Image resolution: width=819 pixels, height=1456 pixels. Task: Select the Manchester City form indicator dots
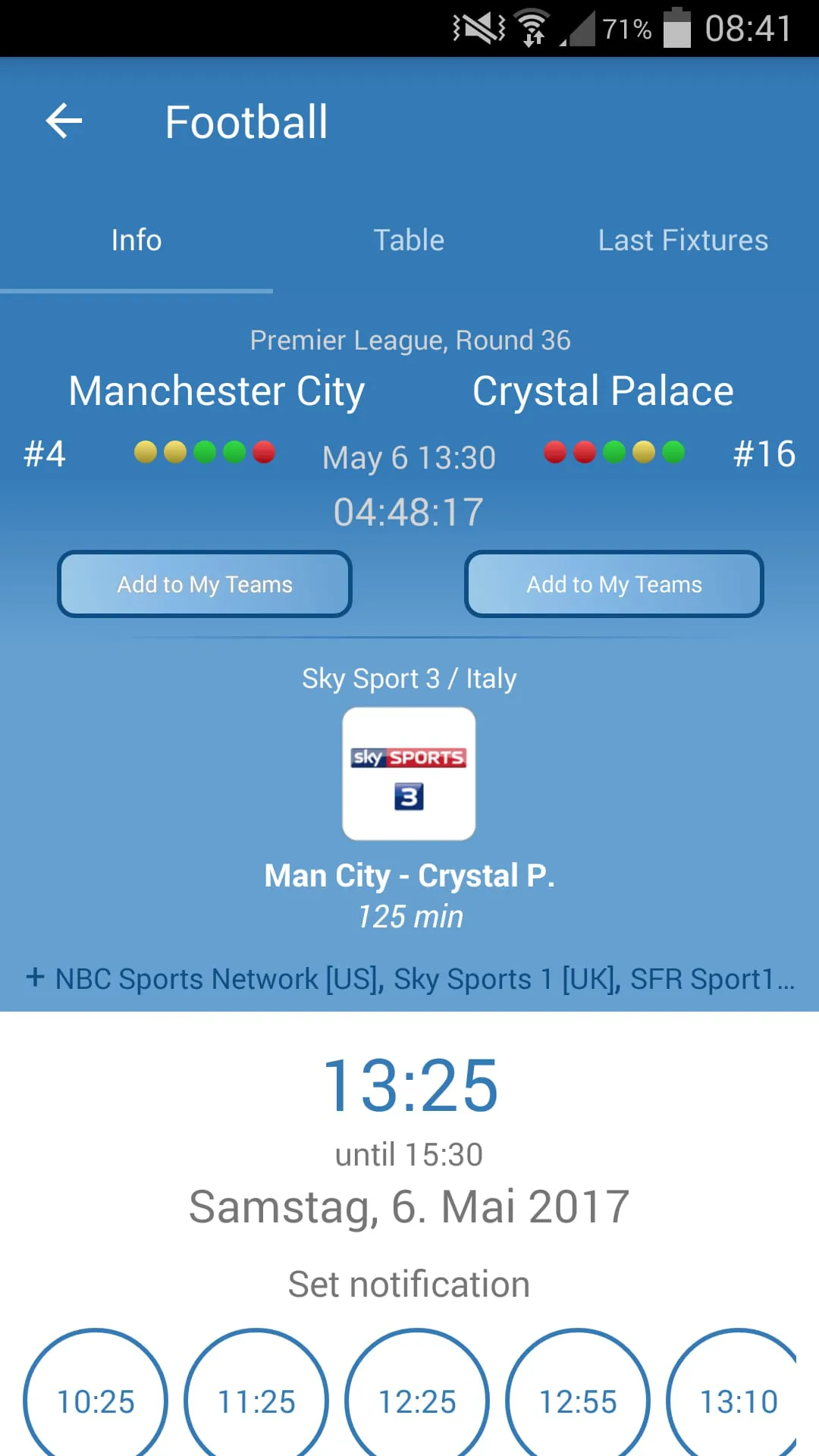coord(205,453)
